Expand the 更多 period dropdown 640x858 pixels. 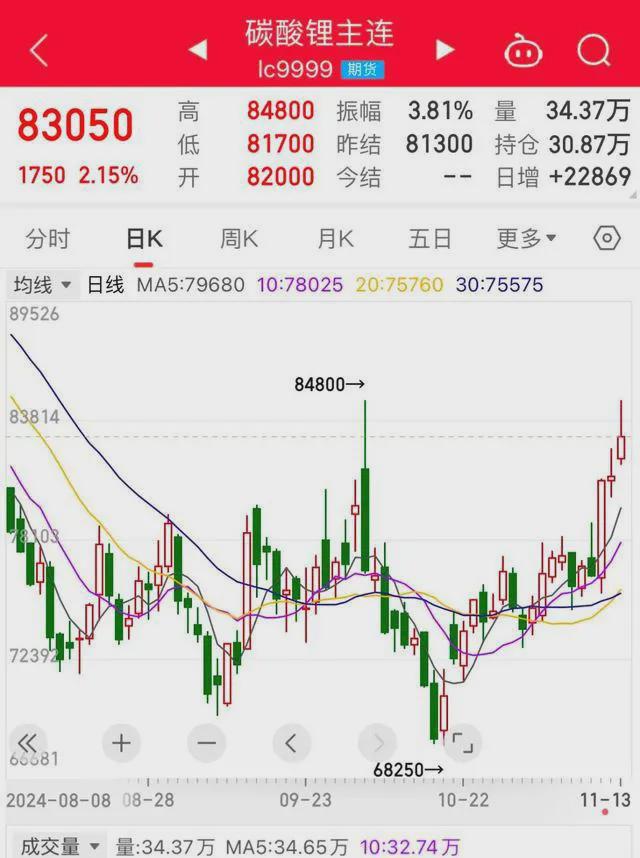(526, 239)
